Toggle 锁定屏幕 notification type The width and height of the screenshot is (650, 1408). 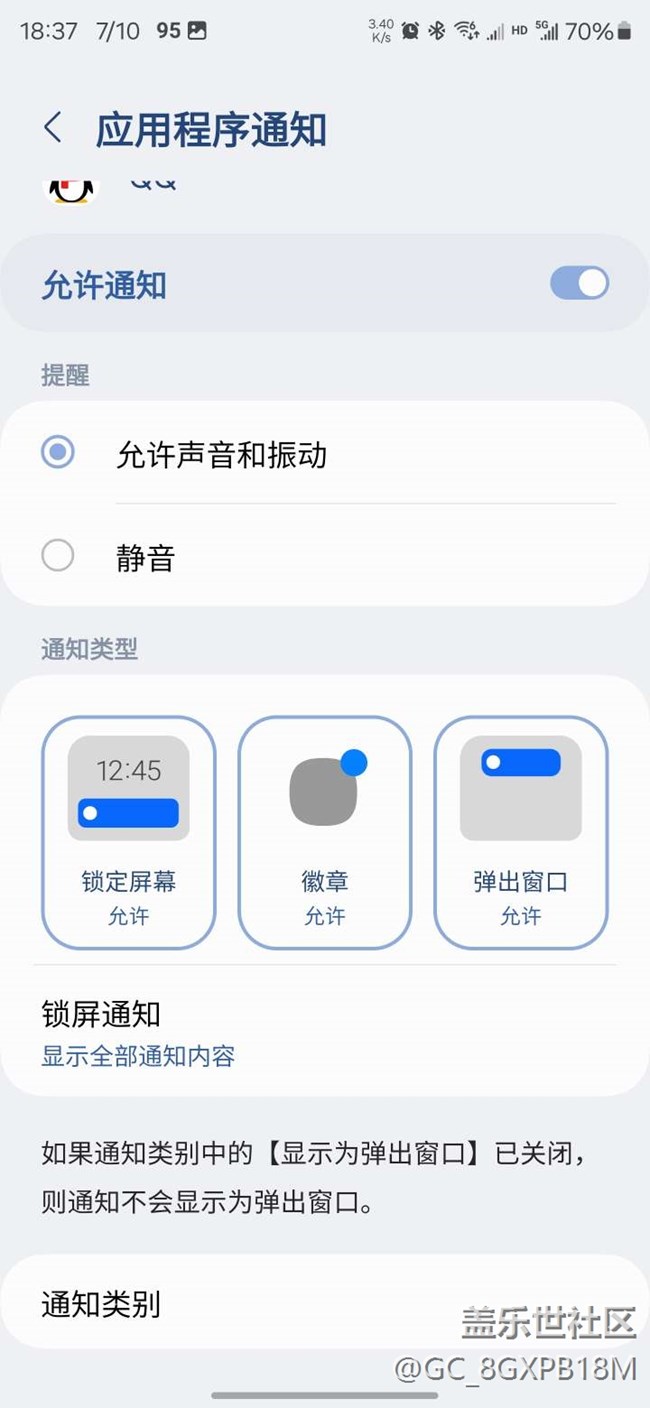(x=128, y=832)
